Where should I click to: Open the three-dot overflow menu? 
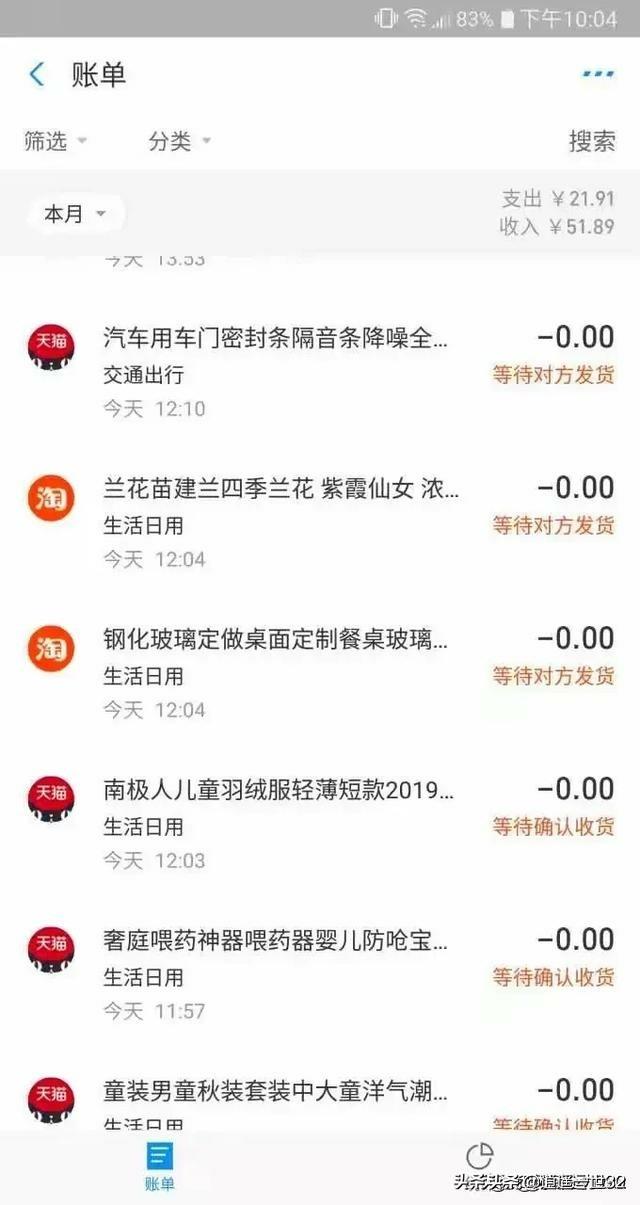click(x=597, y=74)
